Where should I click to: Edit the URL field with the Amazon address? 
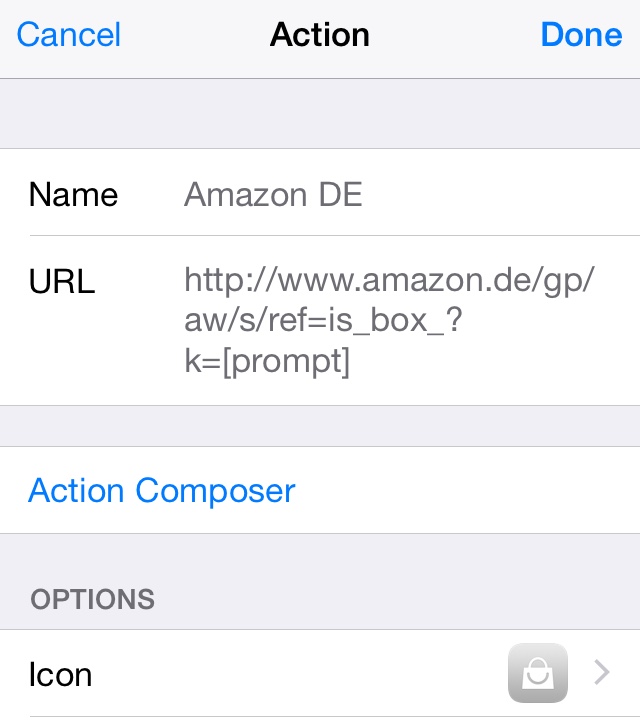click(x=390, y=321)
